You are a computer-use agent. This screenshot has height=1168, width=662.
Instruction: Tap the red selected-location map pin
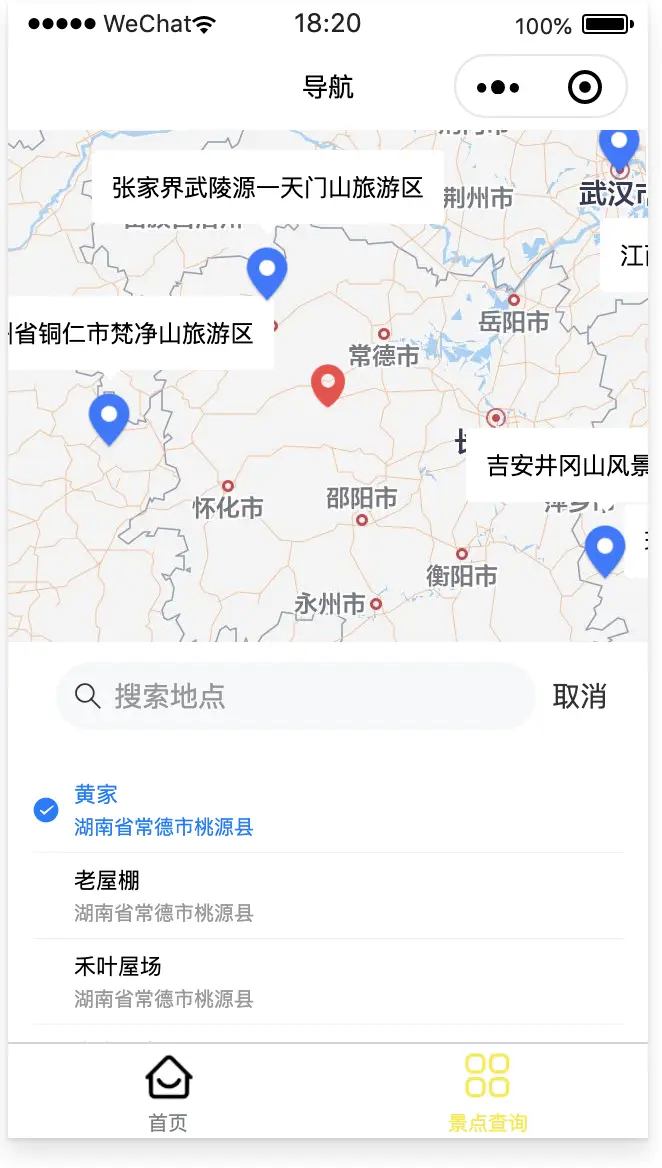click(x=328, y=384)
